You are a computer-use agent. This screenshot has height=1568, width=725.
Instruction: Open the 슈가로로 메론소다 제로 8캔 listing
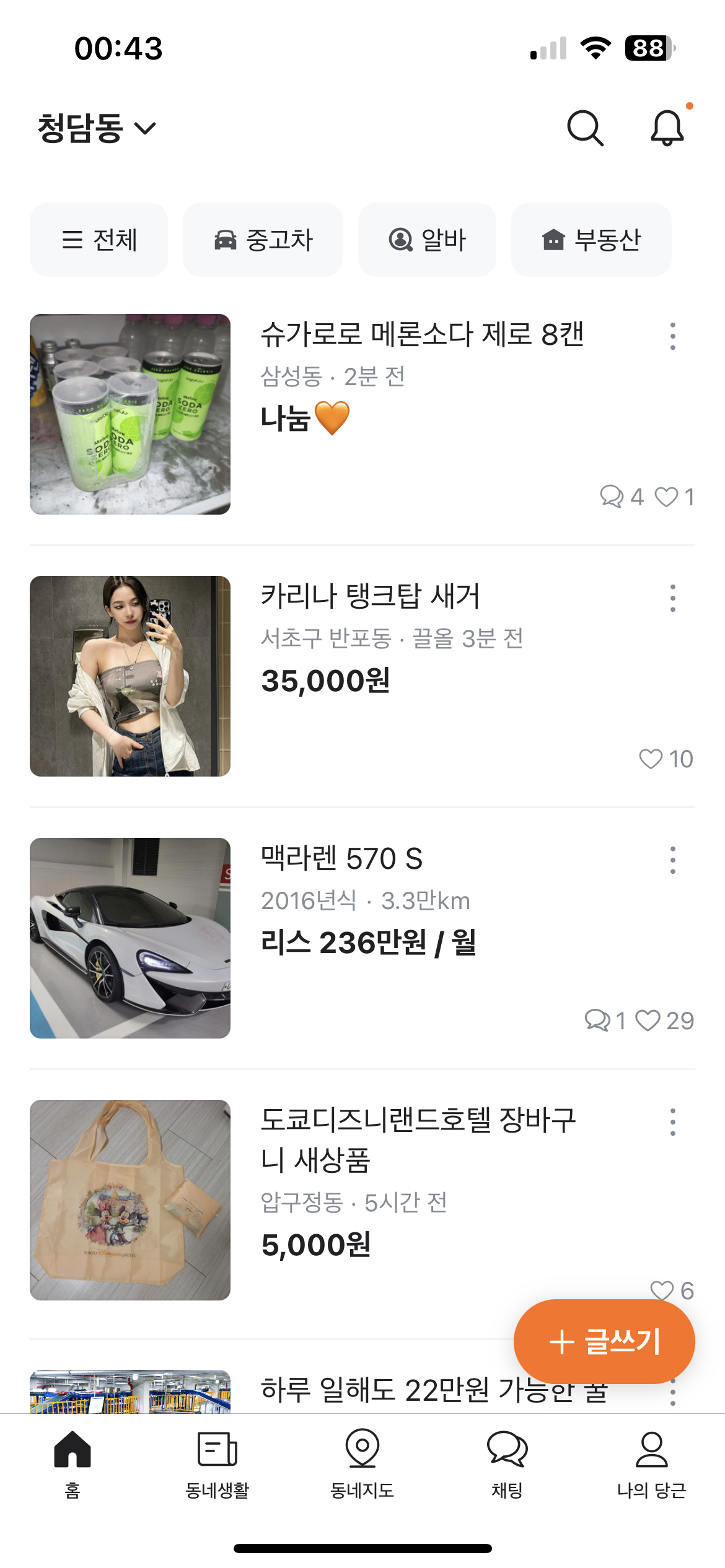tap(421, 334)
